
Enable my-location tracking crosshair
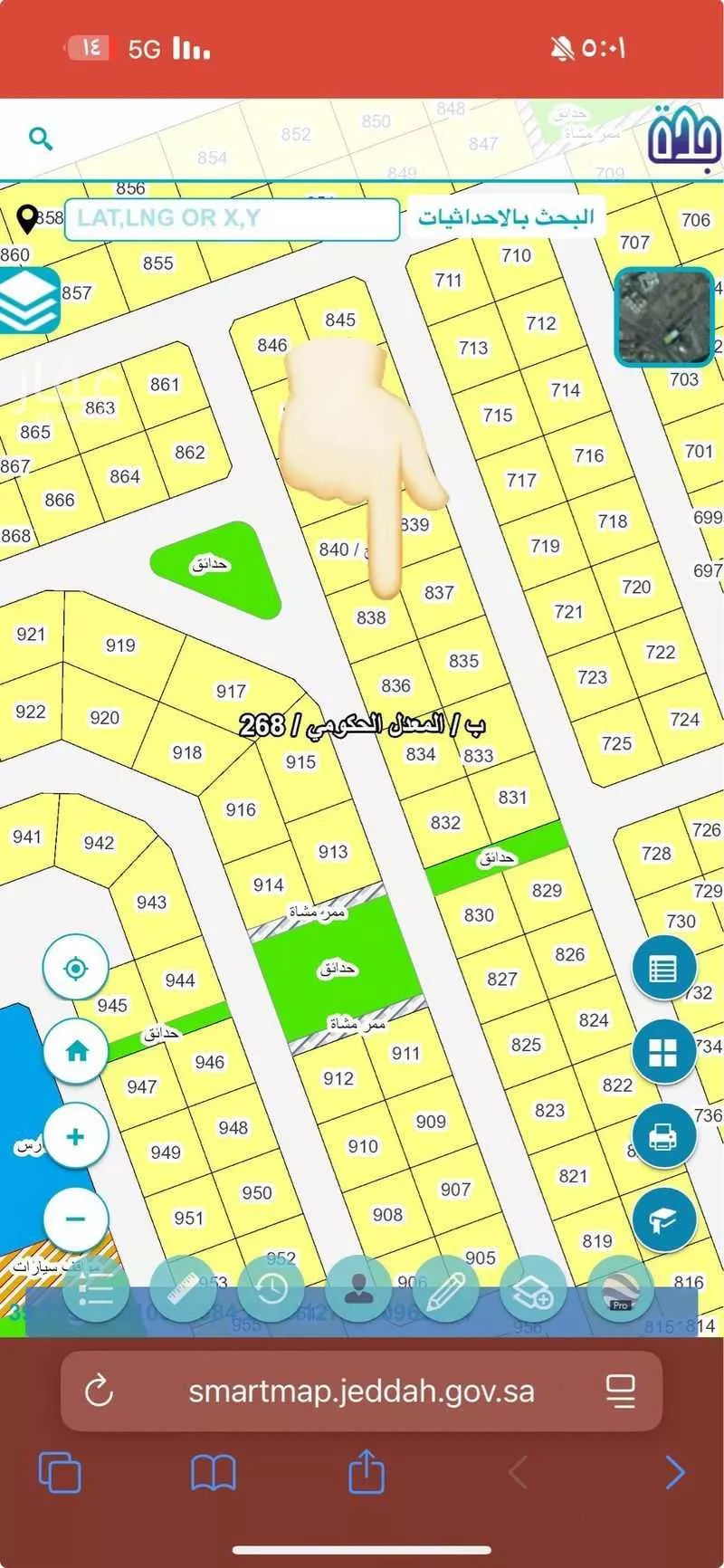76,968
